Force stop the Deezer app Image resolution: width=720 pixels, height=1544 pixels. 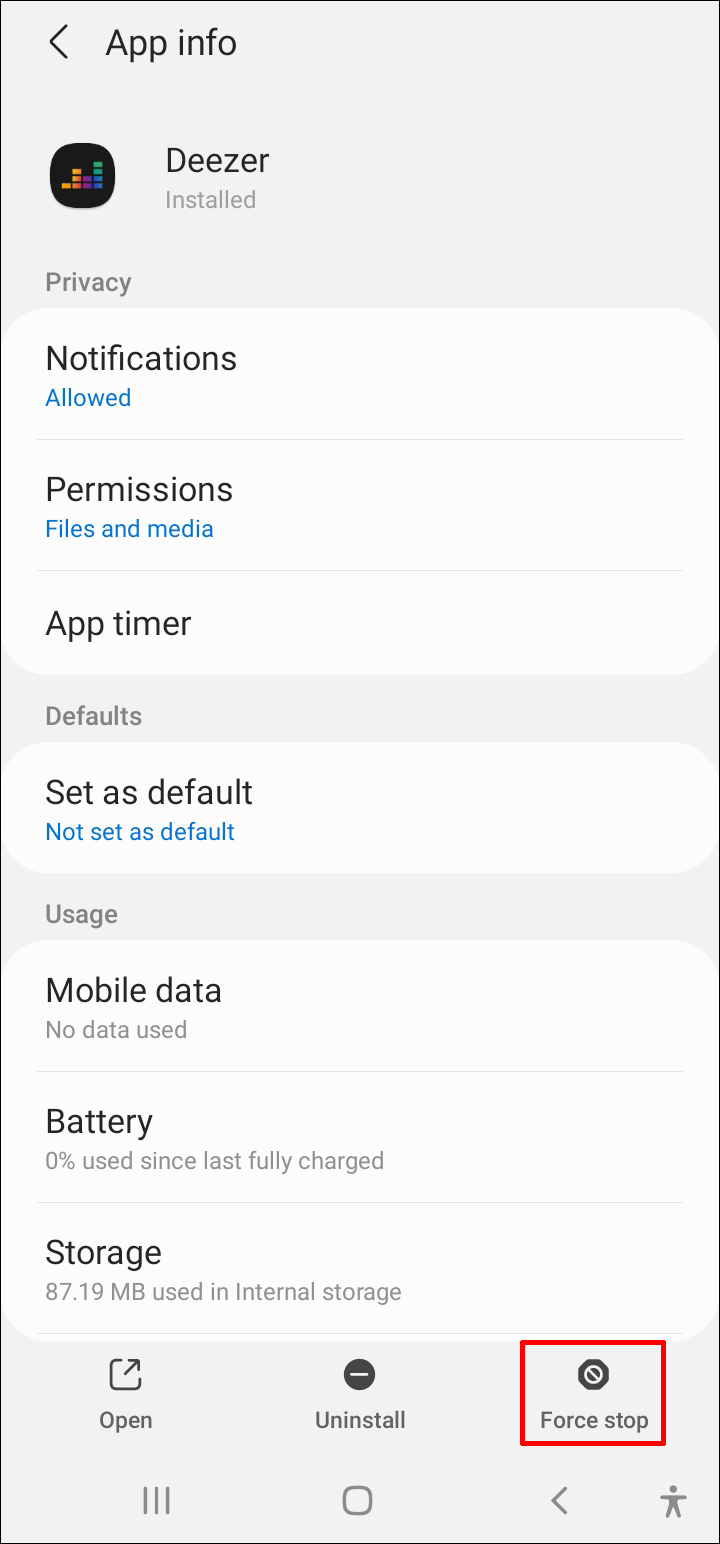coord(593,1394)
